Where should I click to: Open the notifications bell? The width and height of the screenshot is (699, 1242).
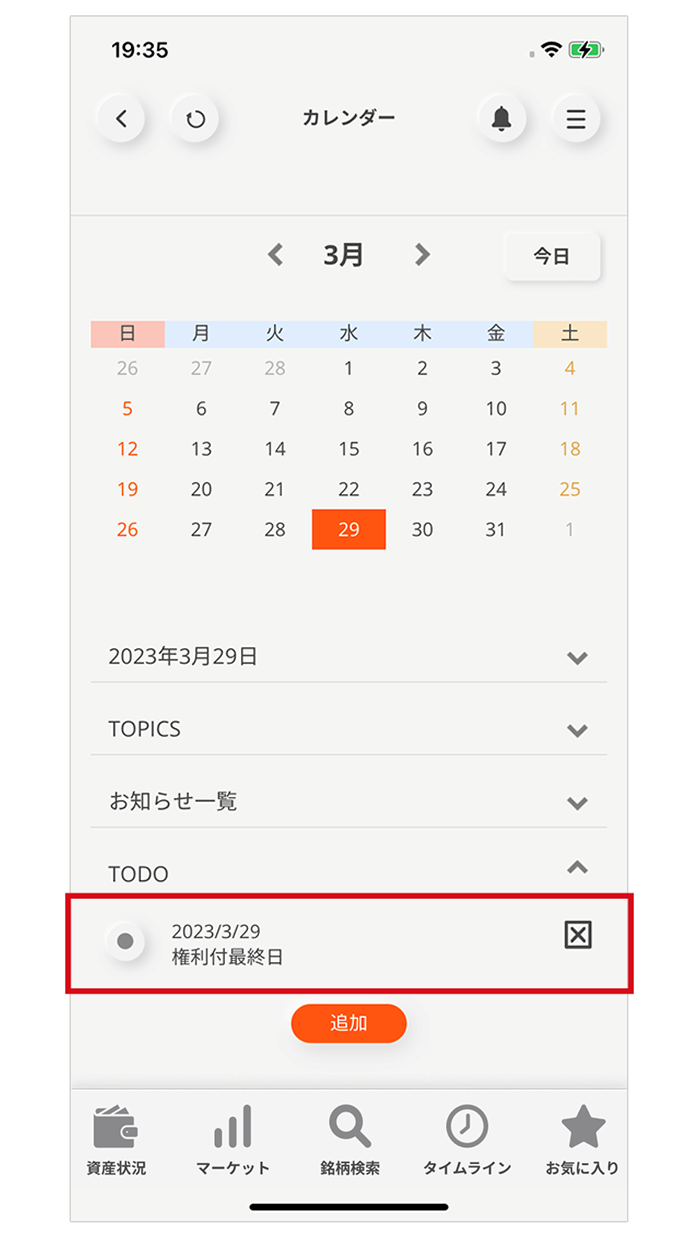pos(501,119)
